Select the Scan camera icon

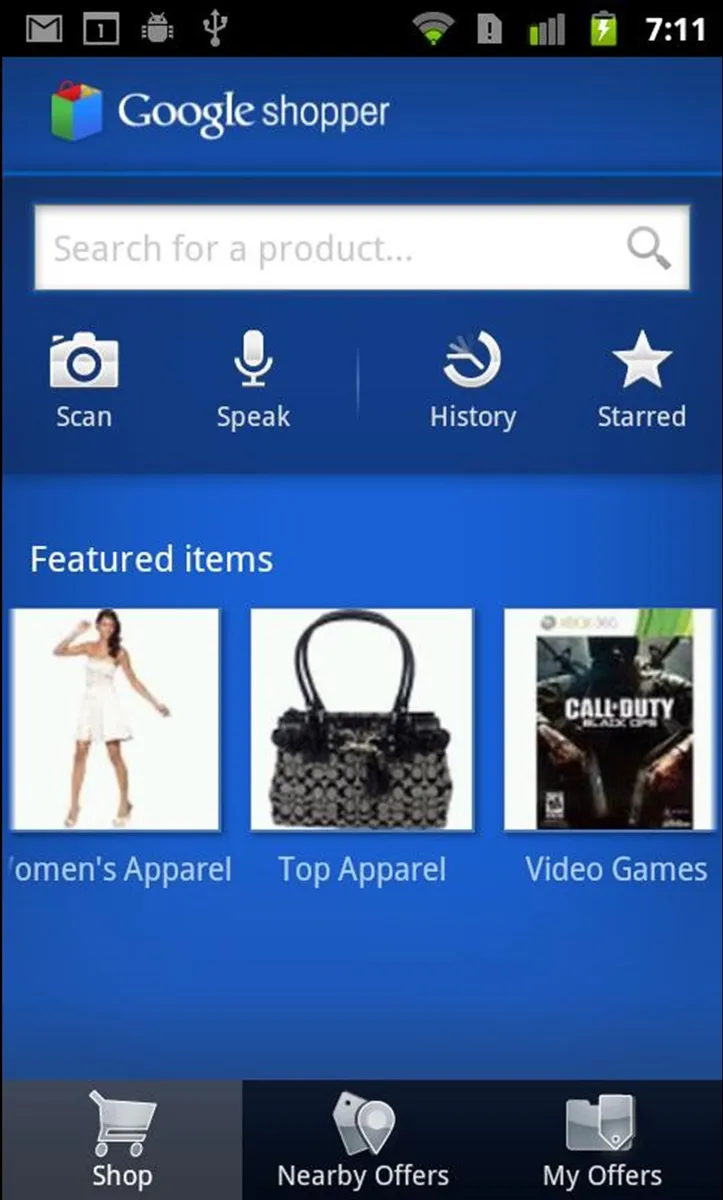point(84,362)
